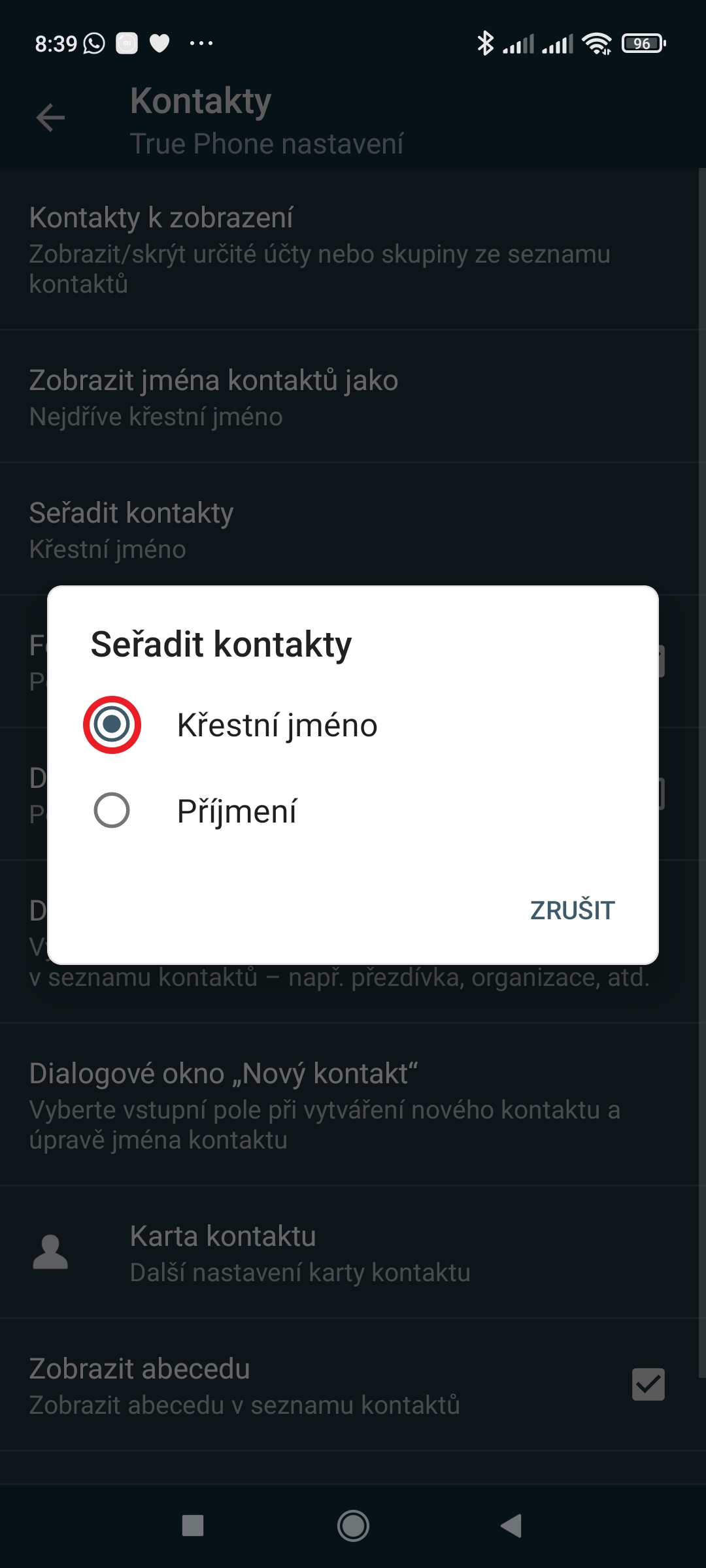Go back with the system back button
Viewport: 706px width, 1568px height.
512,1526
